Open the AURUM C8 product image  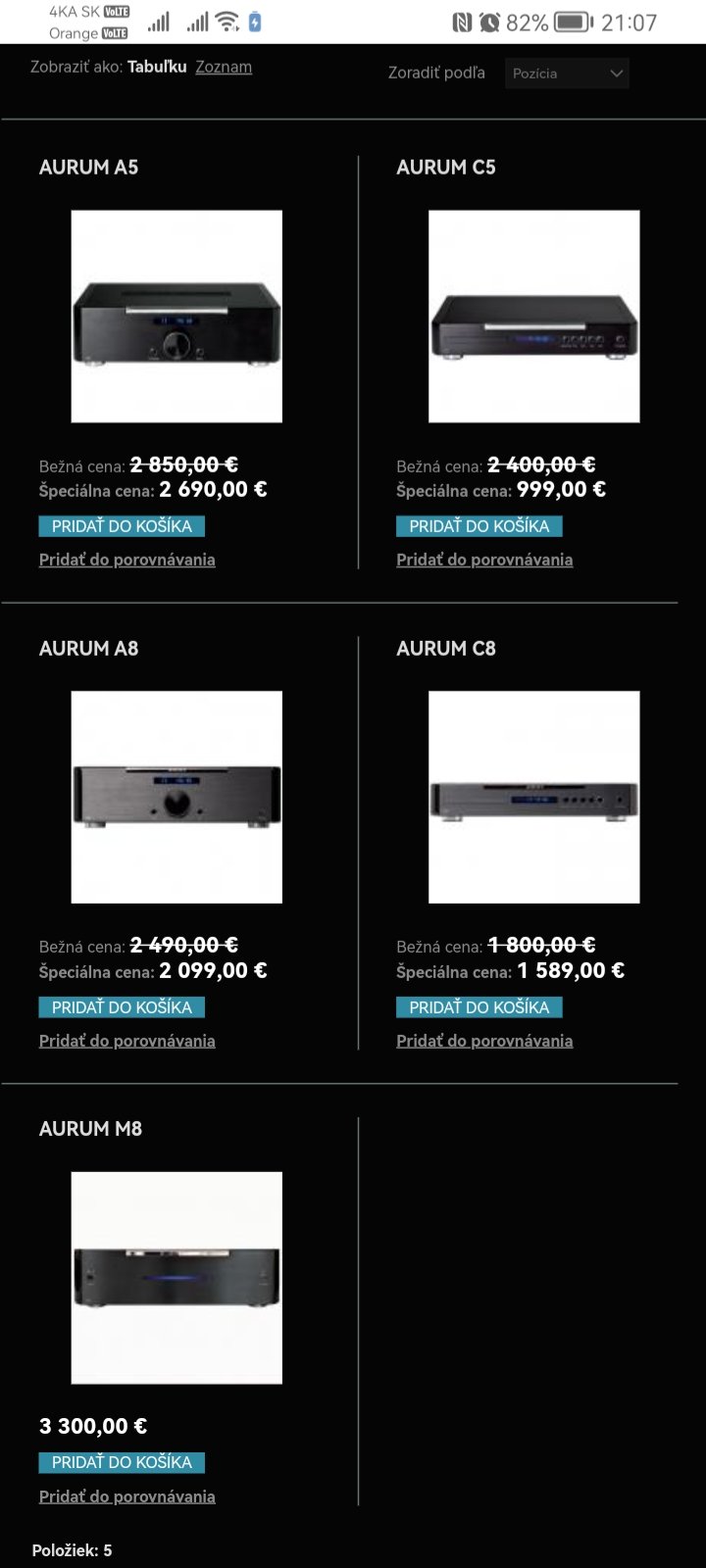coord(534,797)
